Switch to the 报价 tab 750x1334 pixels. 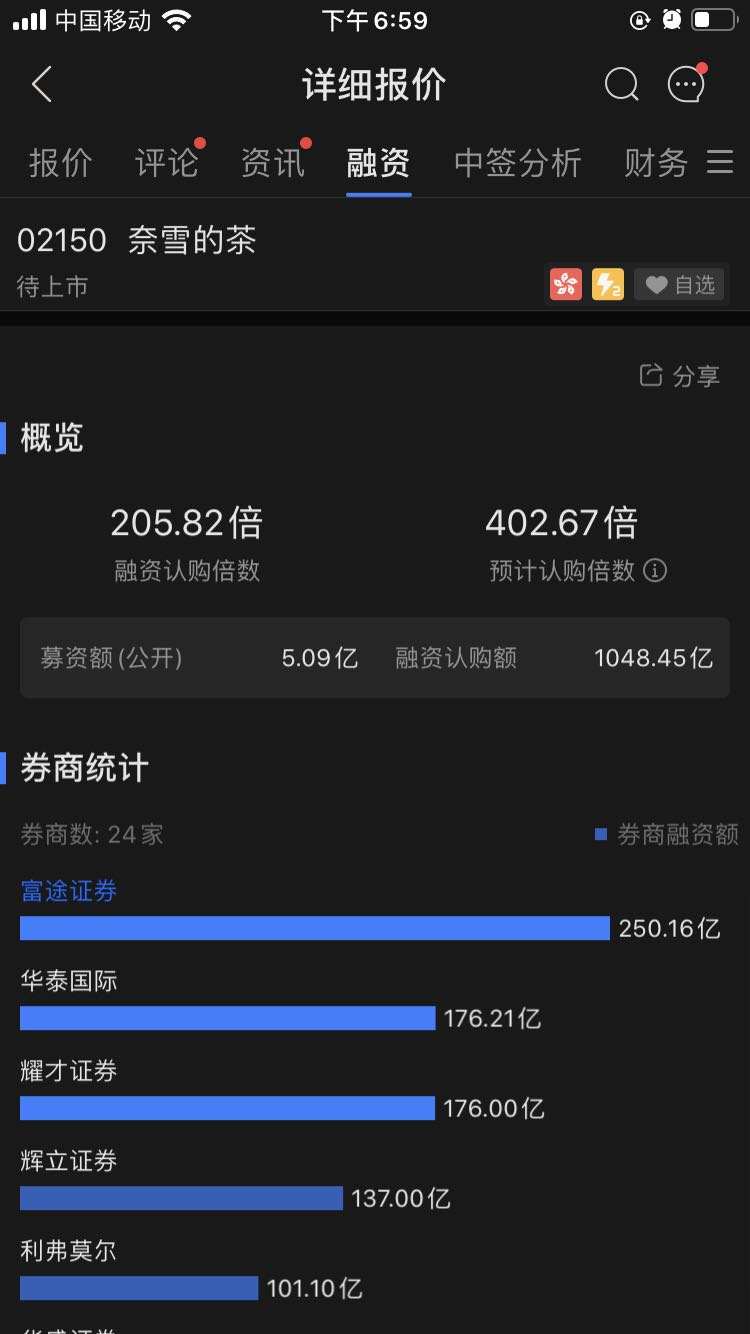coord(60,162)
